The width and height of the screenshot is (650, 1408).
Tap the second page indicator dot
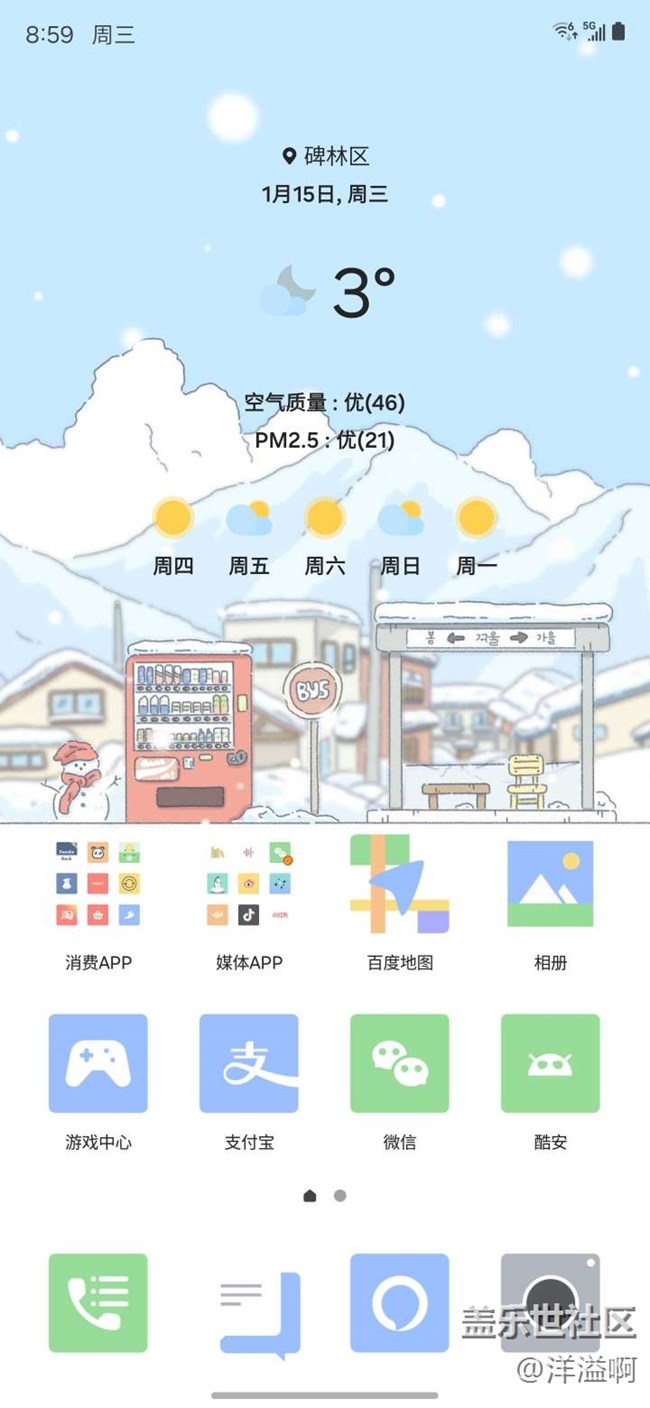(x=340, y=1195)
